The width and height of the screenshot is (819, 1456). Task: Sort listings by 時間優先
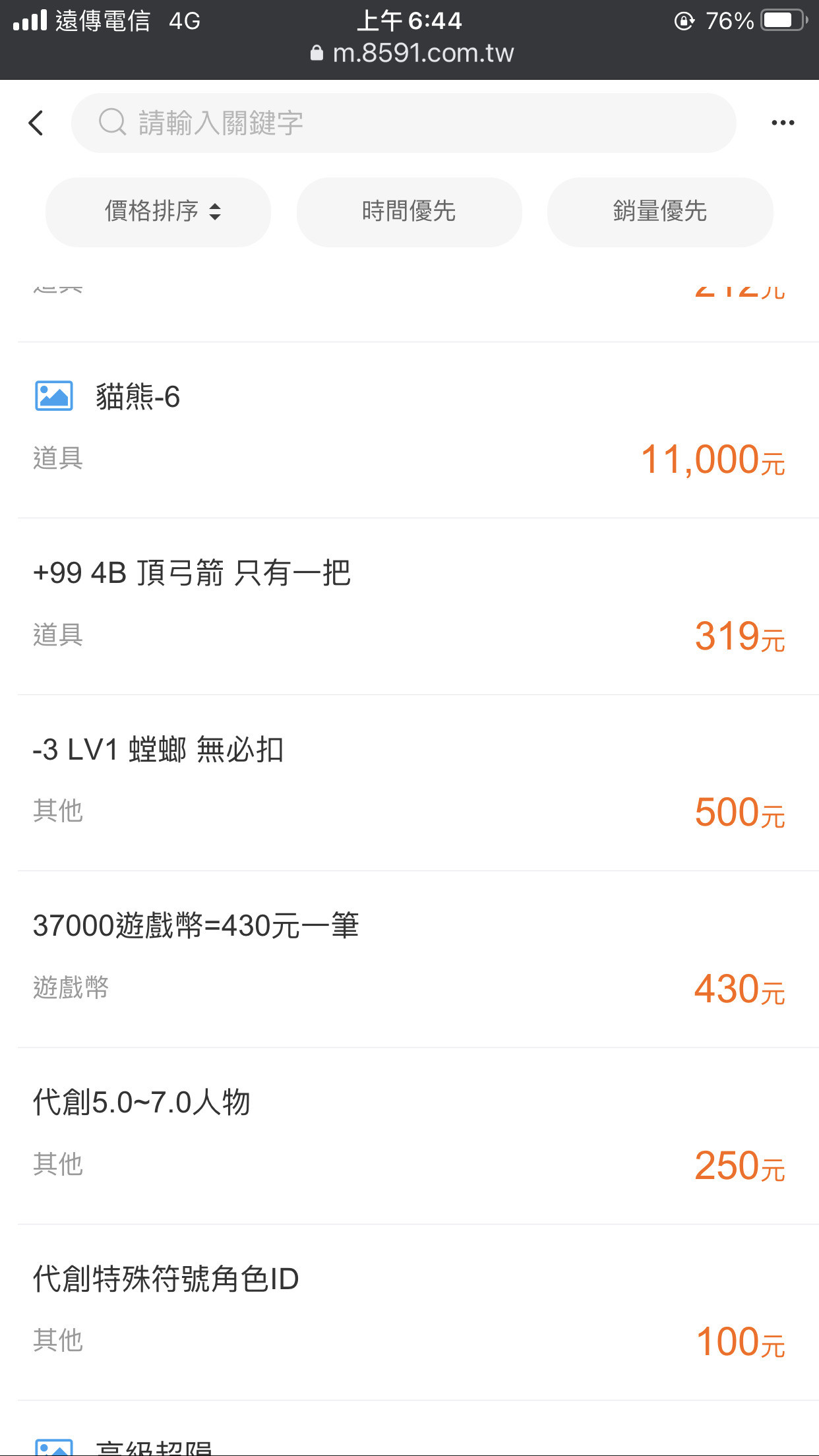pyautogui.click(x=409, y=212)
